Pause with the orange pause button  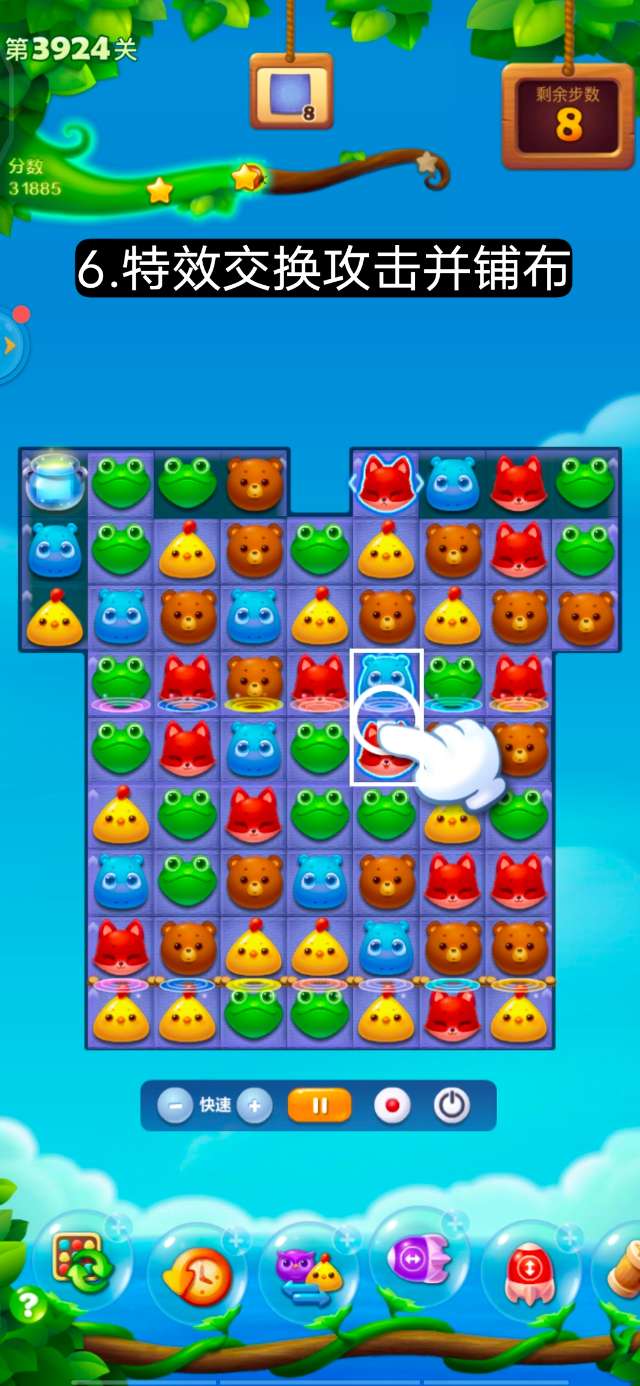click(320, 1106)
